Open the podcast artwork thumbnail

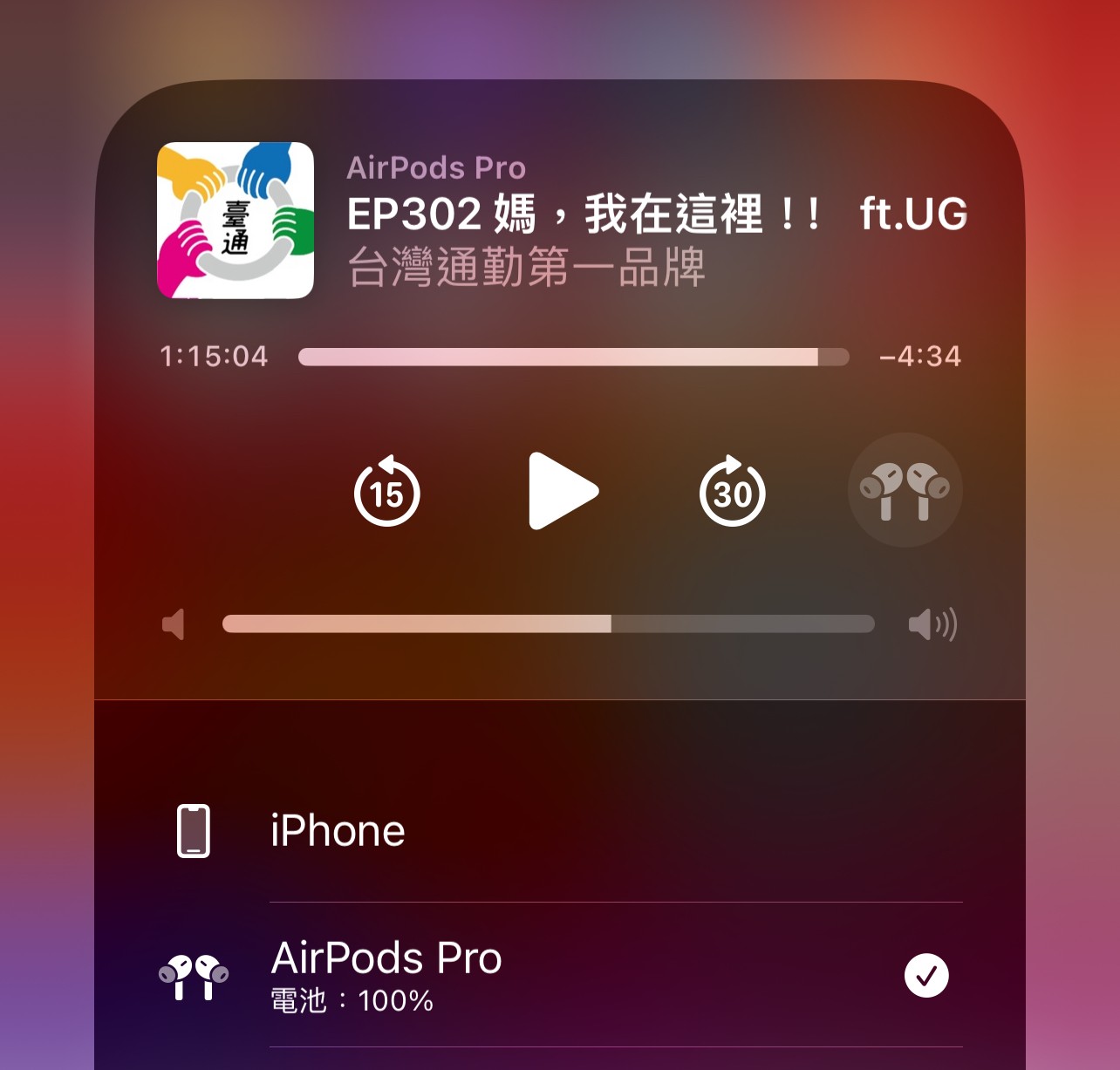pos(236,221)
